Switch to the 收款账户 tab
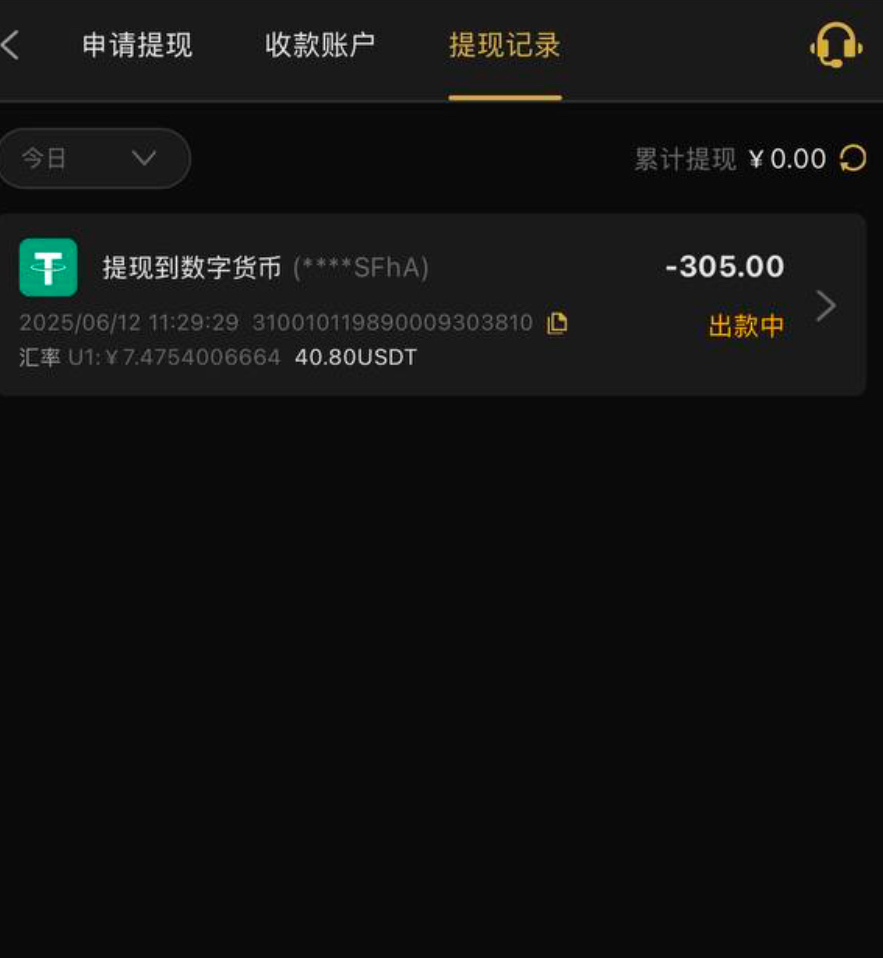Screen dimensions: 883x958 click(x=320, y=45)
